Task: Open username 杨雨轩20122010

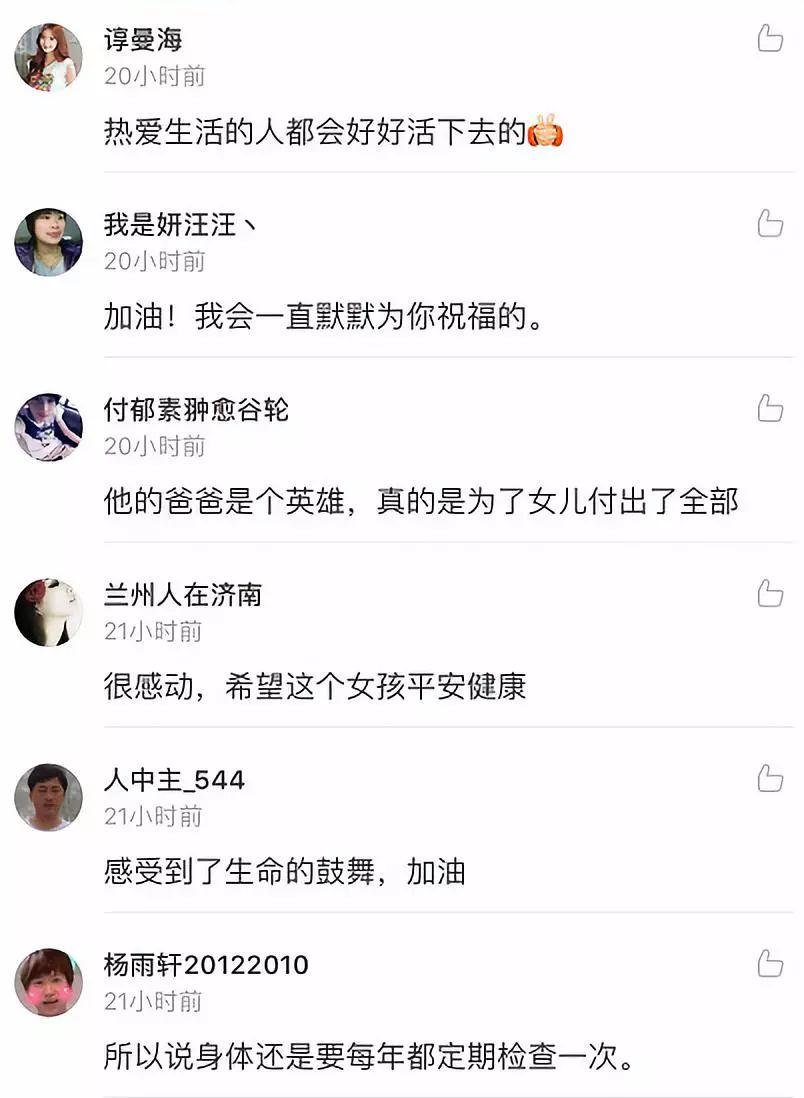Action: tap(206, 965)
